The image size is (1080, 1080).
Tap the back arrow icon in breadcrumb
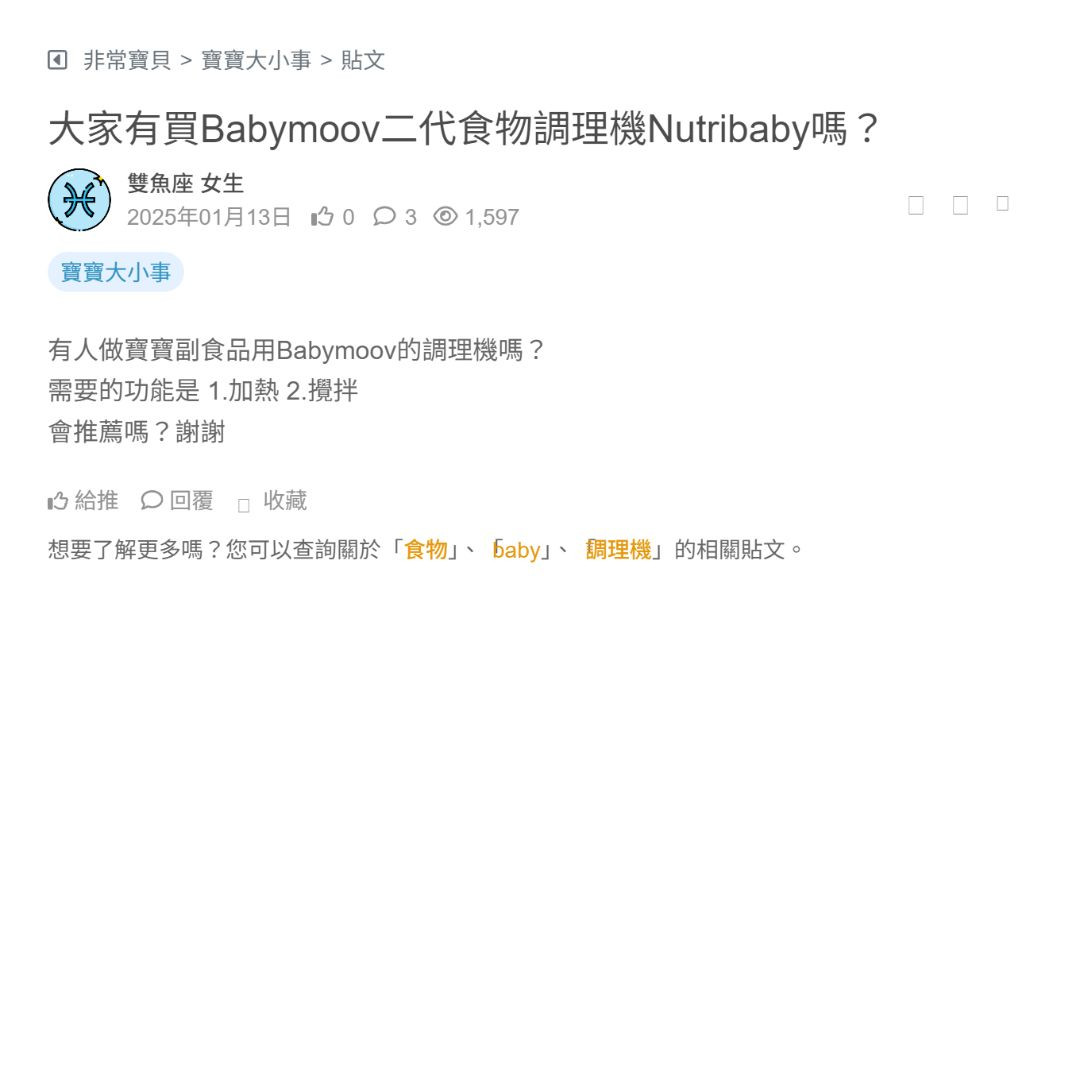coord(57,60)
